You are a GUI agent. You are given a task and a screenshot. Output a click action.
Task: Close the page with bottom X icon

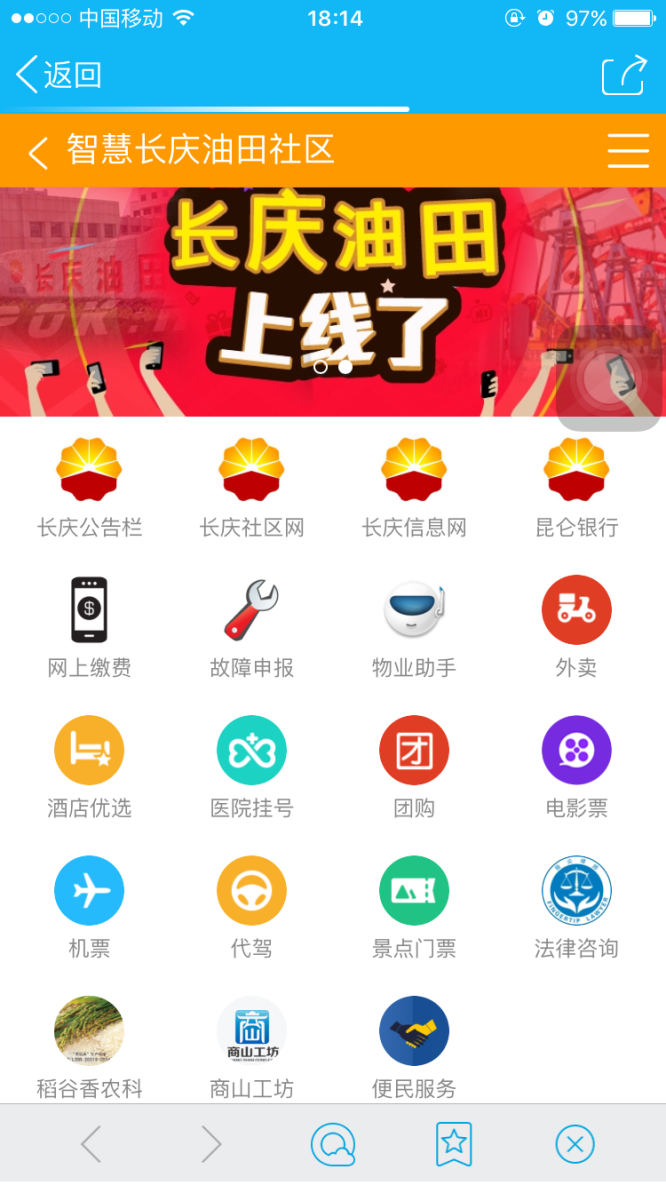tap(575, 1144)
